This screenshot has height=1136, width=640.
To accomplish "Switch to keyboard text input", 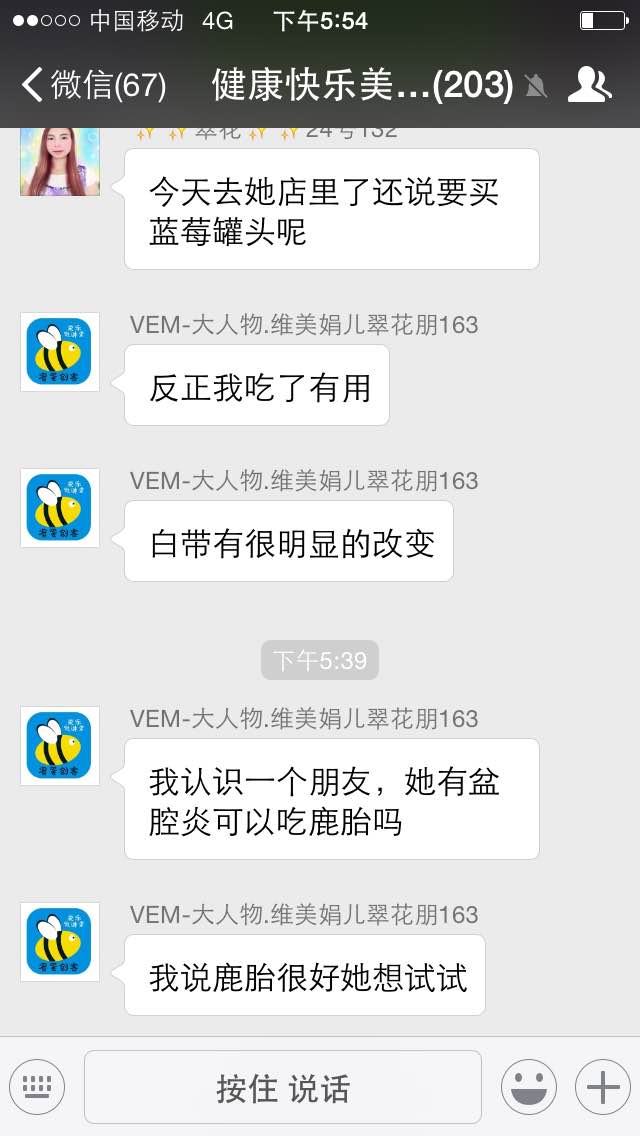I will 37,1087.
